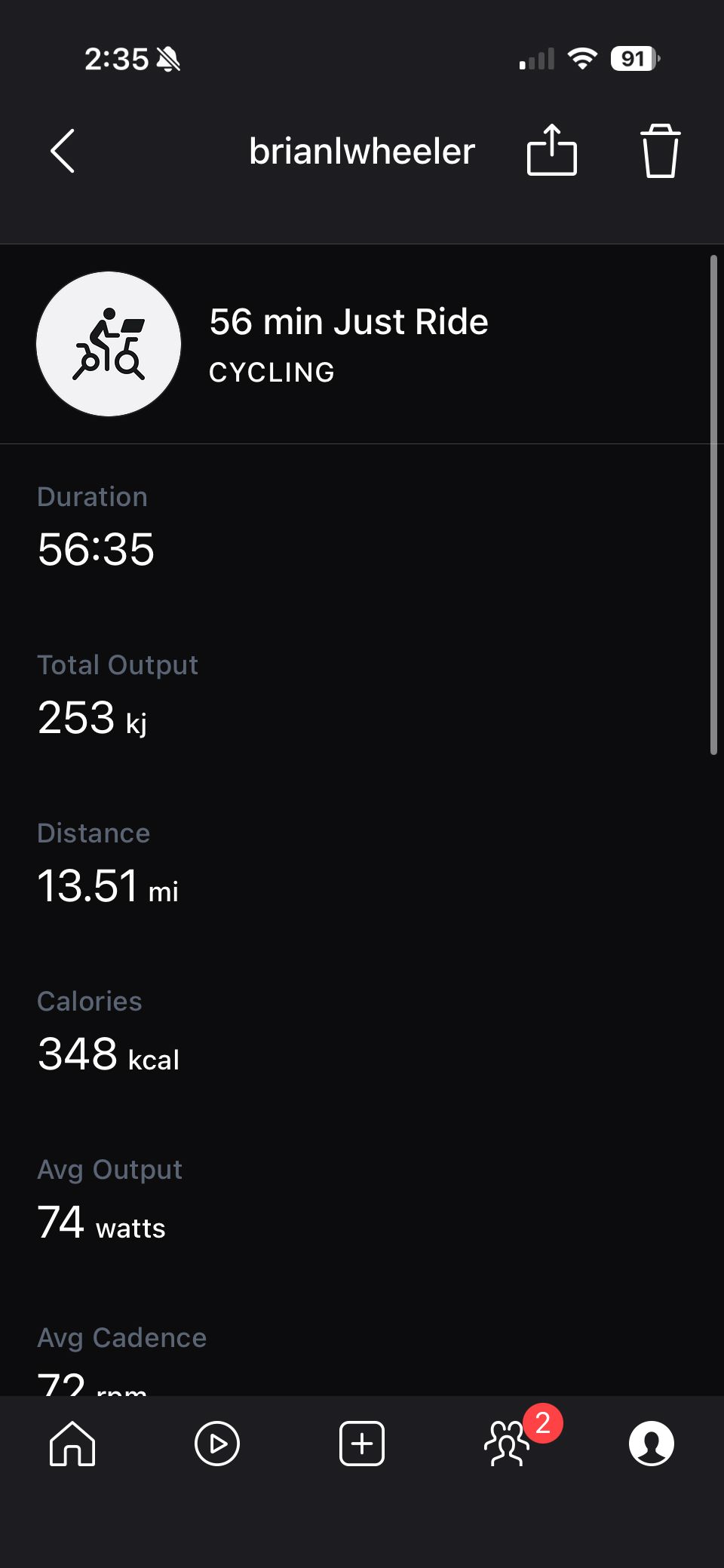Open the Home tab
This screenshot has height=1568, width=724.
pos(72,1444)
